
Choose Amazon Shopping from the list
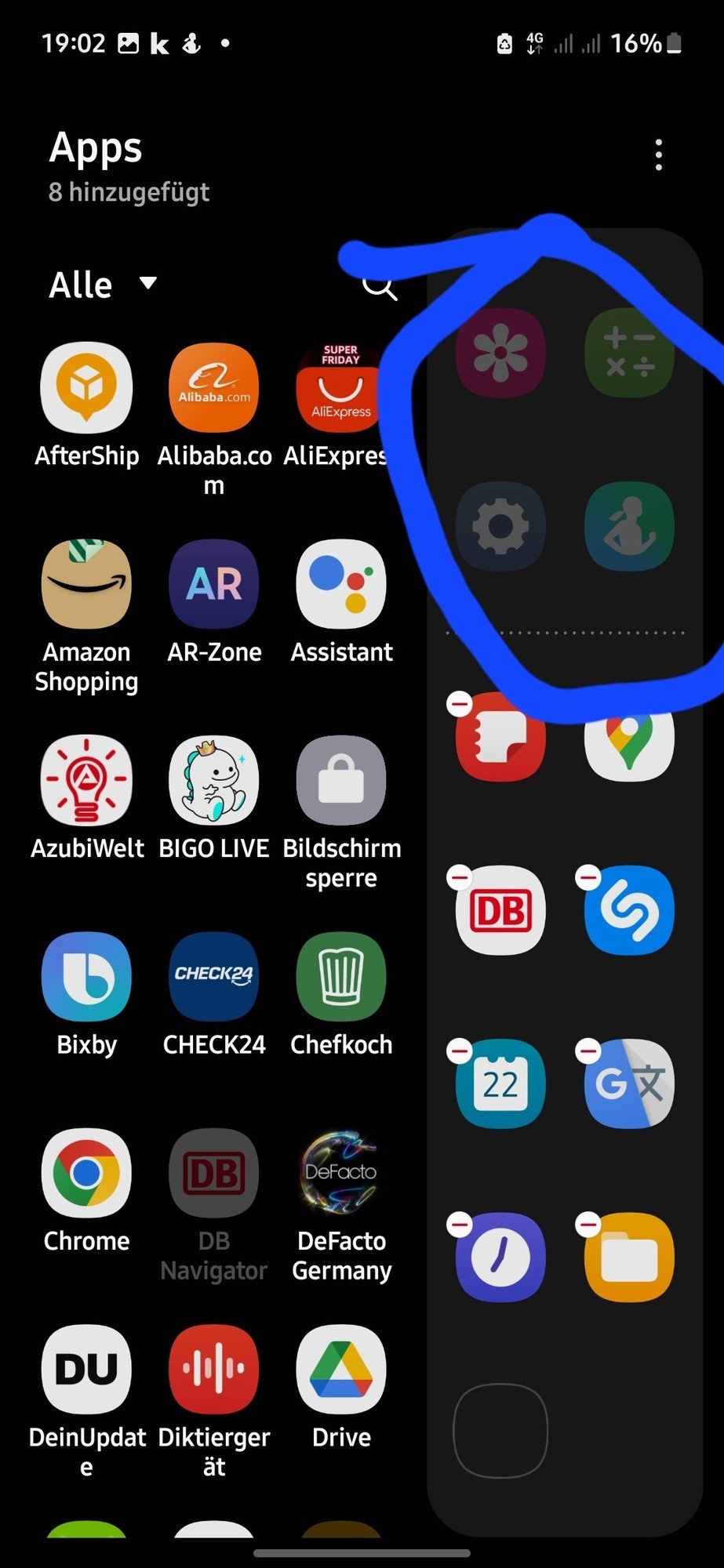(x=86, y=584)
